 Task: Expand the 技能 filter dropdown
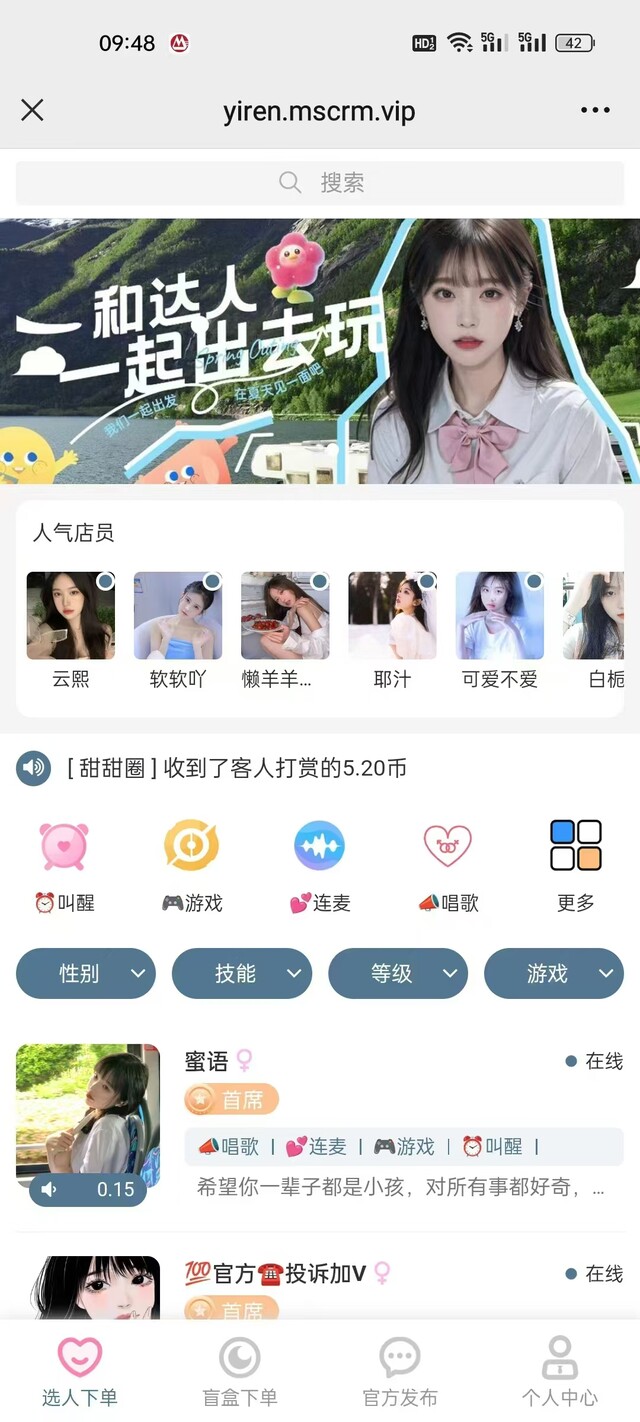pos(242,973)
